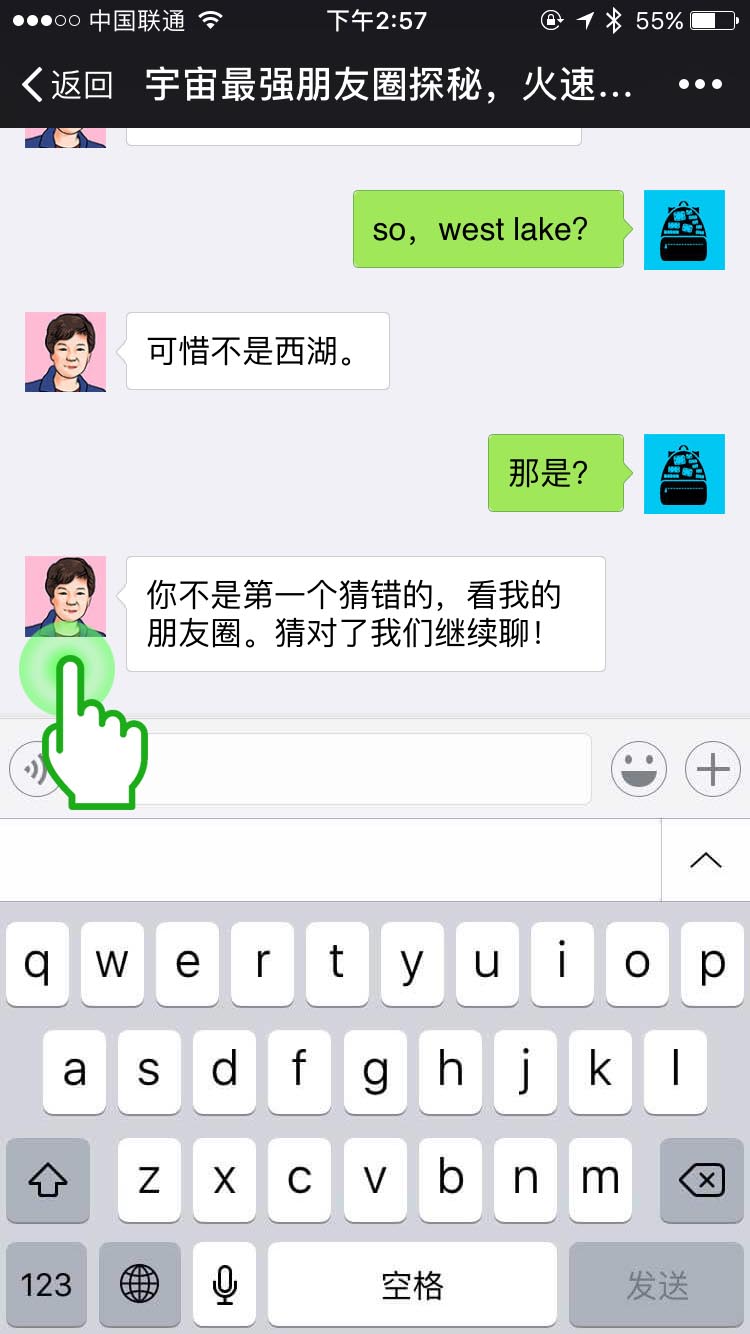Viewport: 750px width, 1334px height.
Task: Tap the 发送 send key
Action: point(657,1285)
